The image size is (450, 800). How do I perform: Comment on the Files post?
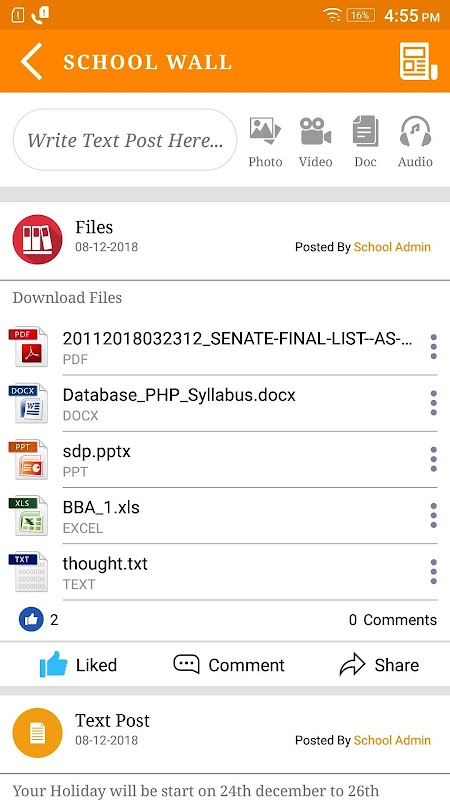[x=229, y=664]
